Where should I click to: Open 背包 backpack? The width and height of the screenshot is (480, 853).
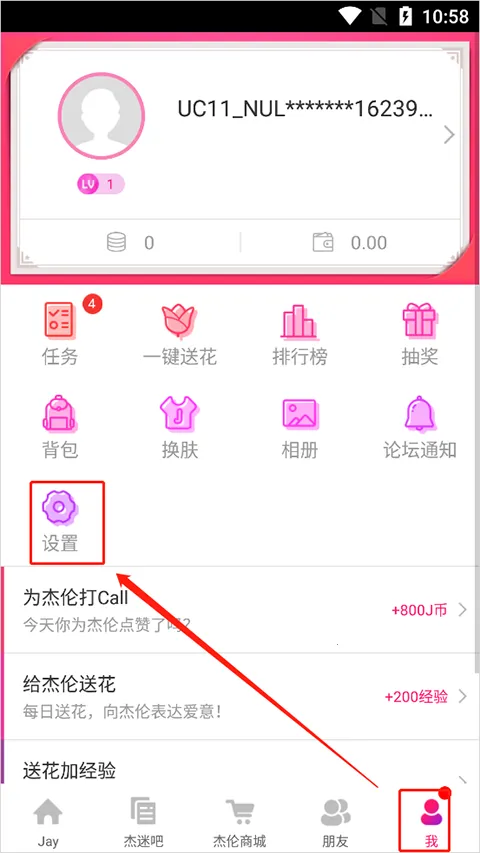coord(60,428)
